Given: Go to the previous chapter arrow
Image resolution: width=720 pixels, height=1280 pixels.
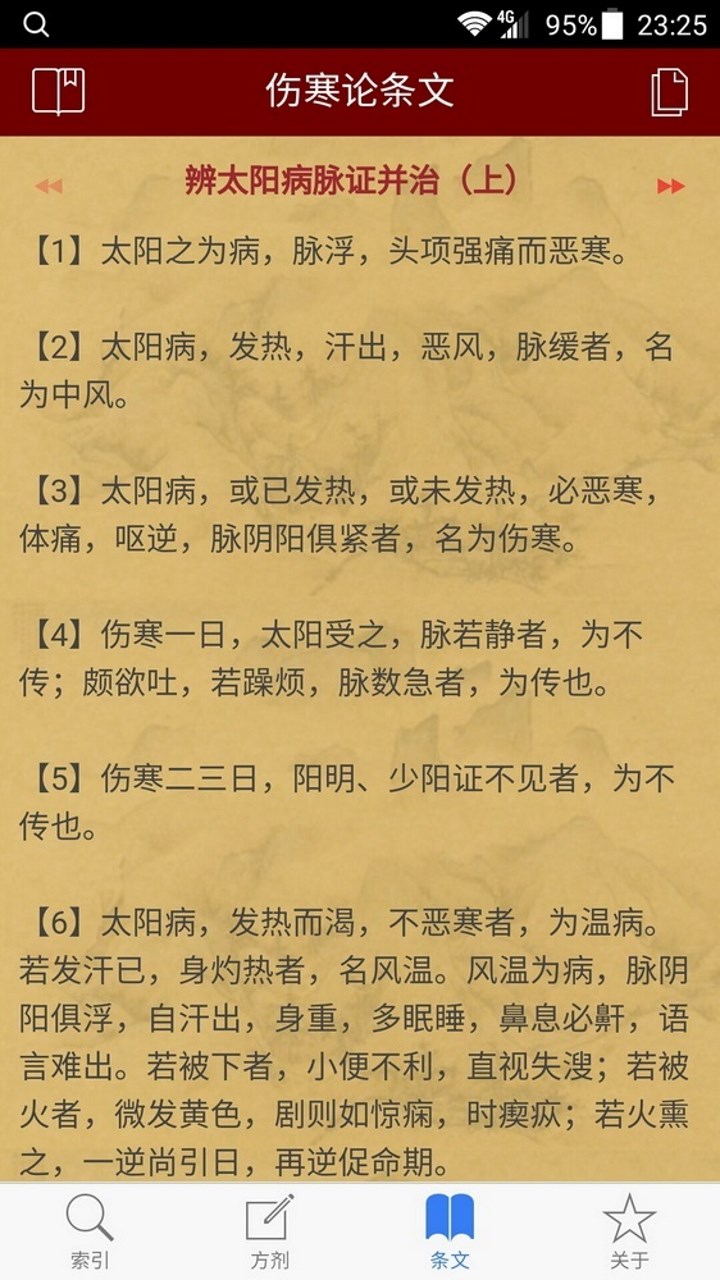Looking at the screenshot, I should coord(48,186).
